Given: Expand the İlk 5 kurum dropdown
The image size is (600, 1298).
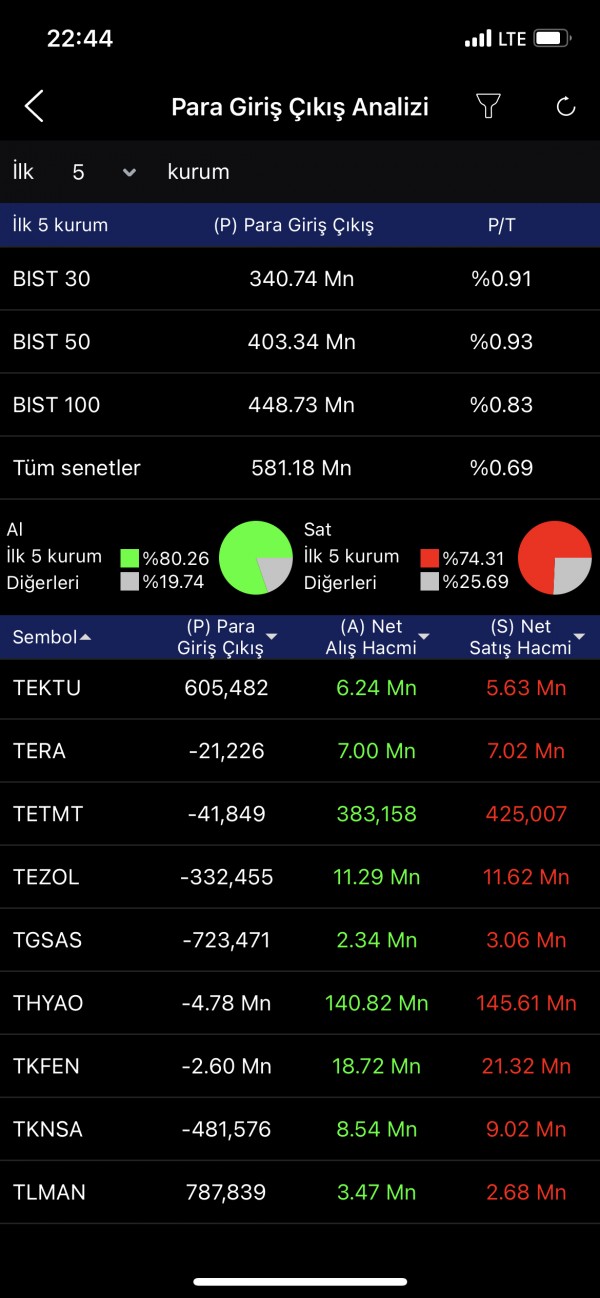Looking at the screenshot, I should pyautogui.click(x=103, y=172).
